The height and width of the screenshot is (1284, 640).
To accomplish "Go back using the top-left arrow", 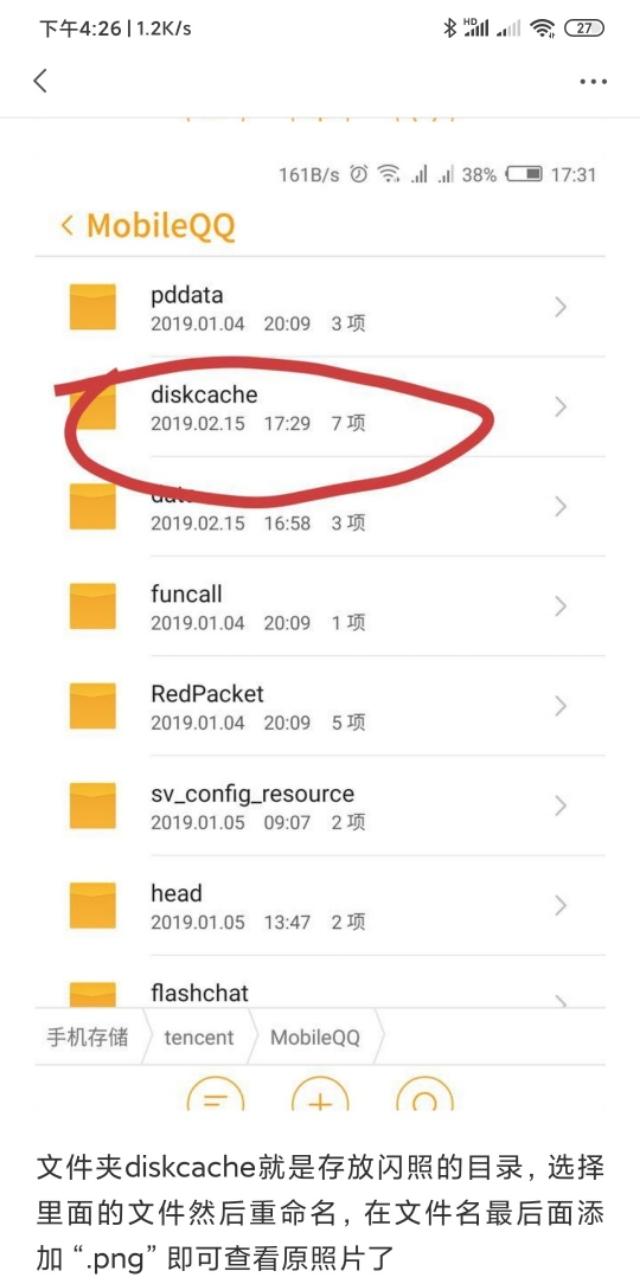I will pyautogui.click(x=40, y=81).
